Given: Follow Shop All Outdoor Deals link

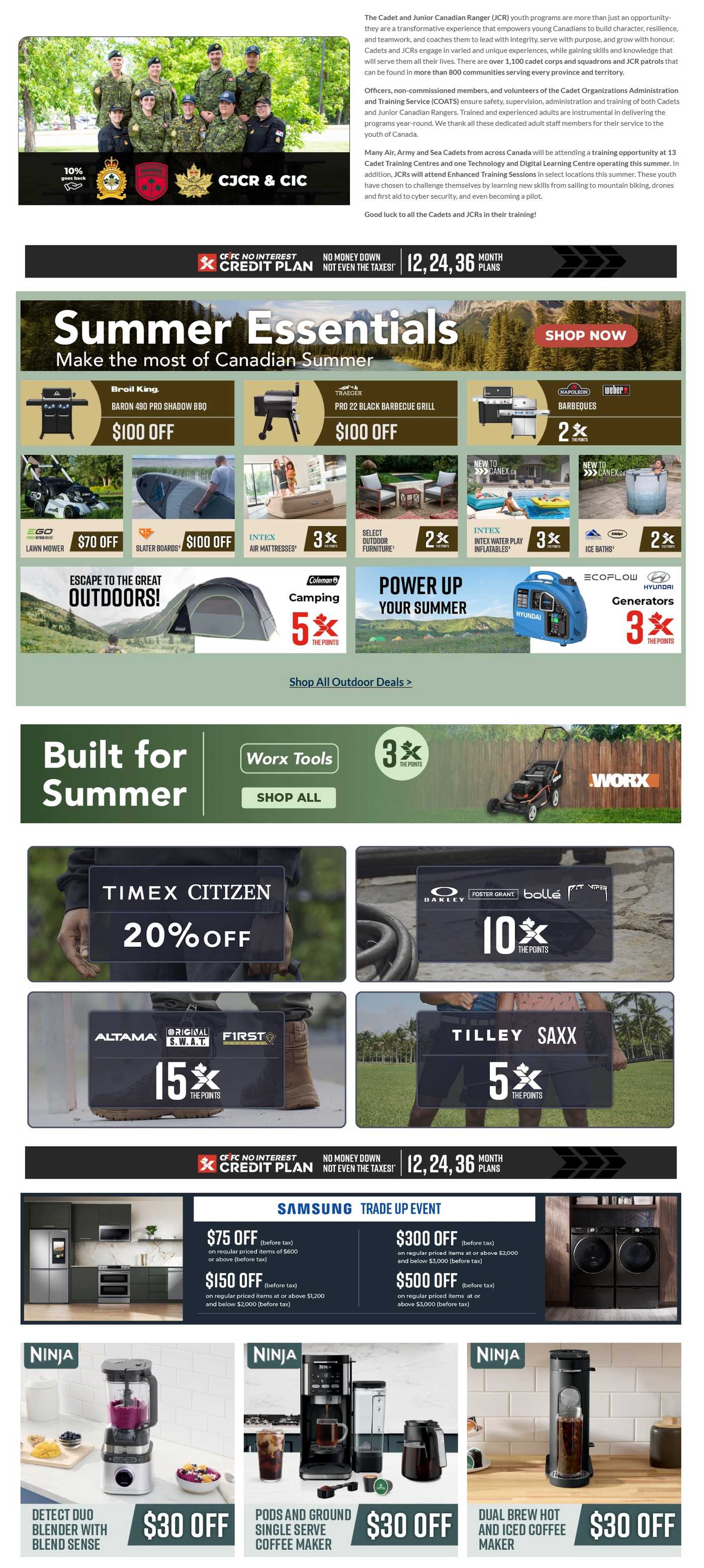Looking at the screenshot, I should (350, 682).
